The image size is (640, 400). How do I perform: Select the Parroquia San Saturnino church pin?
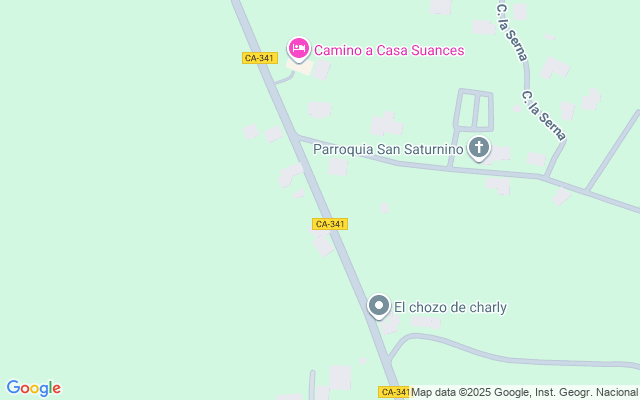479,149
